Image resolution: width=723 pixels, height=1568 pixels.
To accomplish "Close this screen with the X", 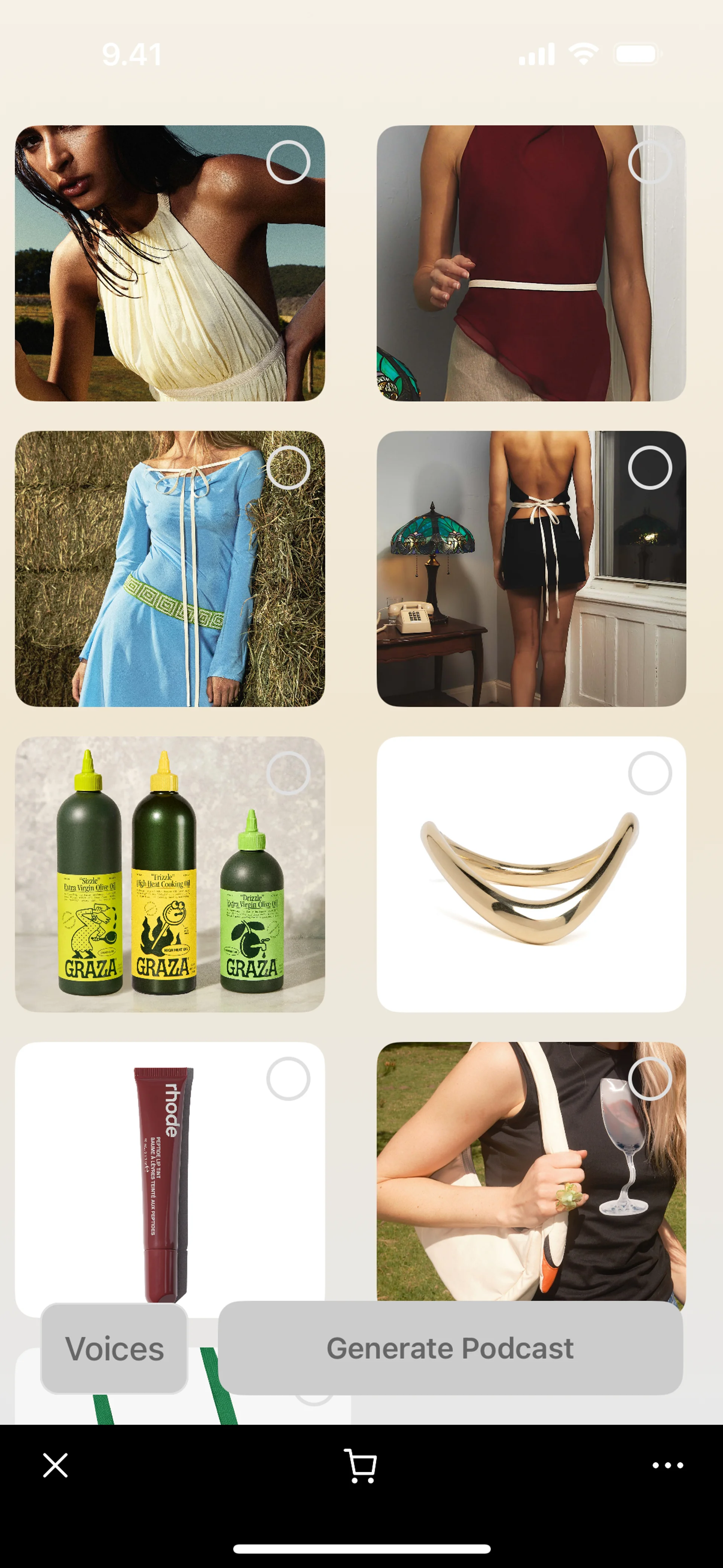I will coord(55,1465).
